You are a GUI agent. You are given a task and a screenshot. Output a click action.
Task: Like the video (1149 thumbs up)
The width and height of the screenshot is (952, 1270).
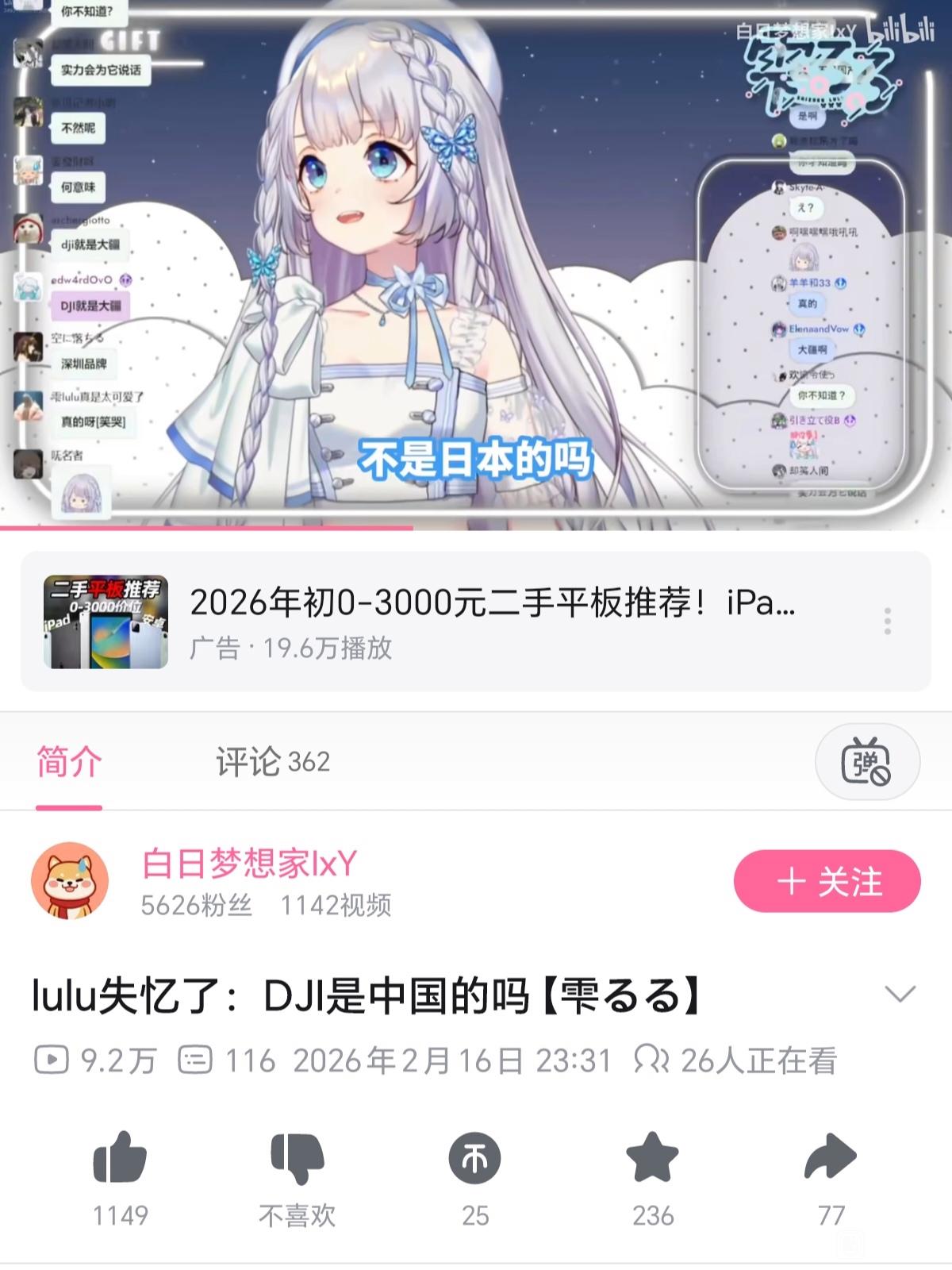point(121,1159)
